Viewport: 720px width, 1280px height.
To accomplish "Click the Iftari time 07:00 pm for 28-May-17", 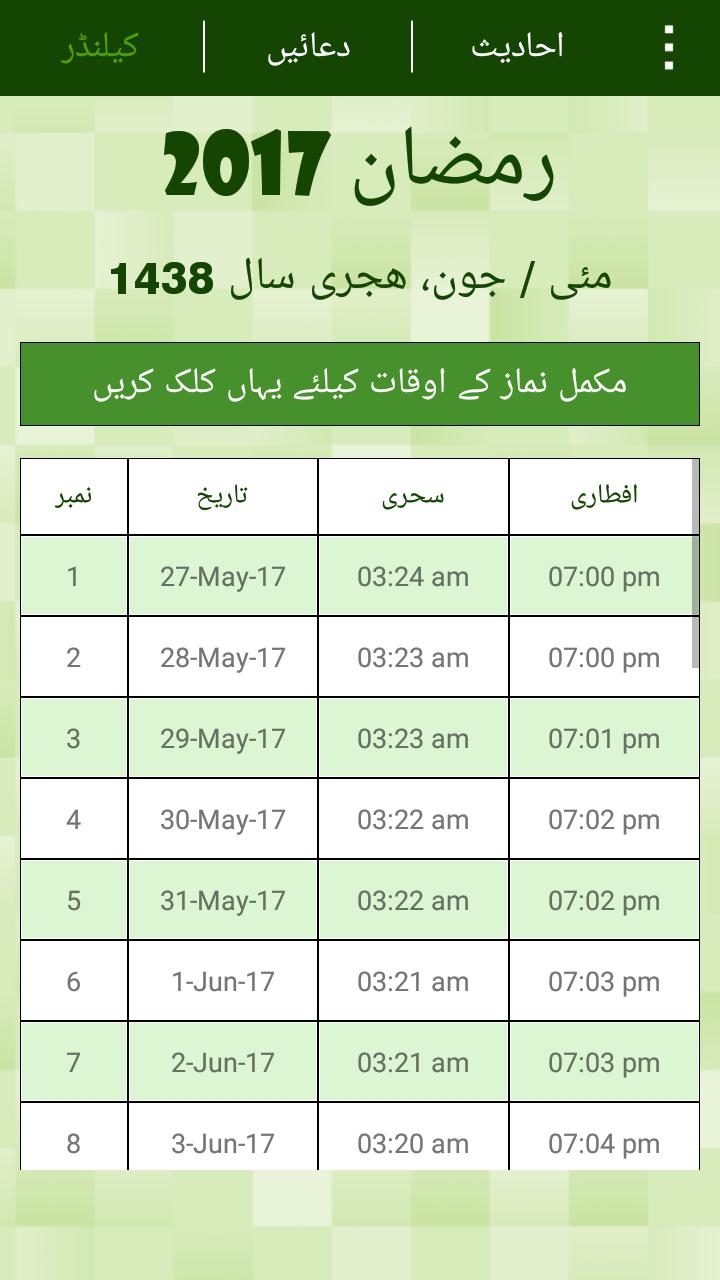I will (605, 657).
